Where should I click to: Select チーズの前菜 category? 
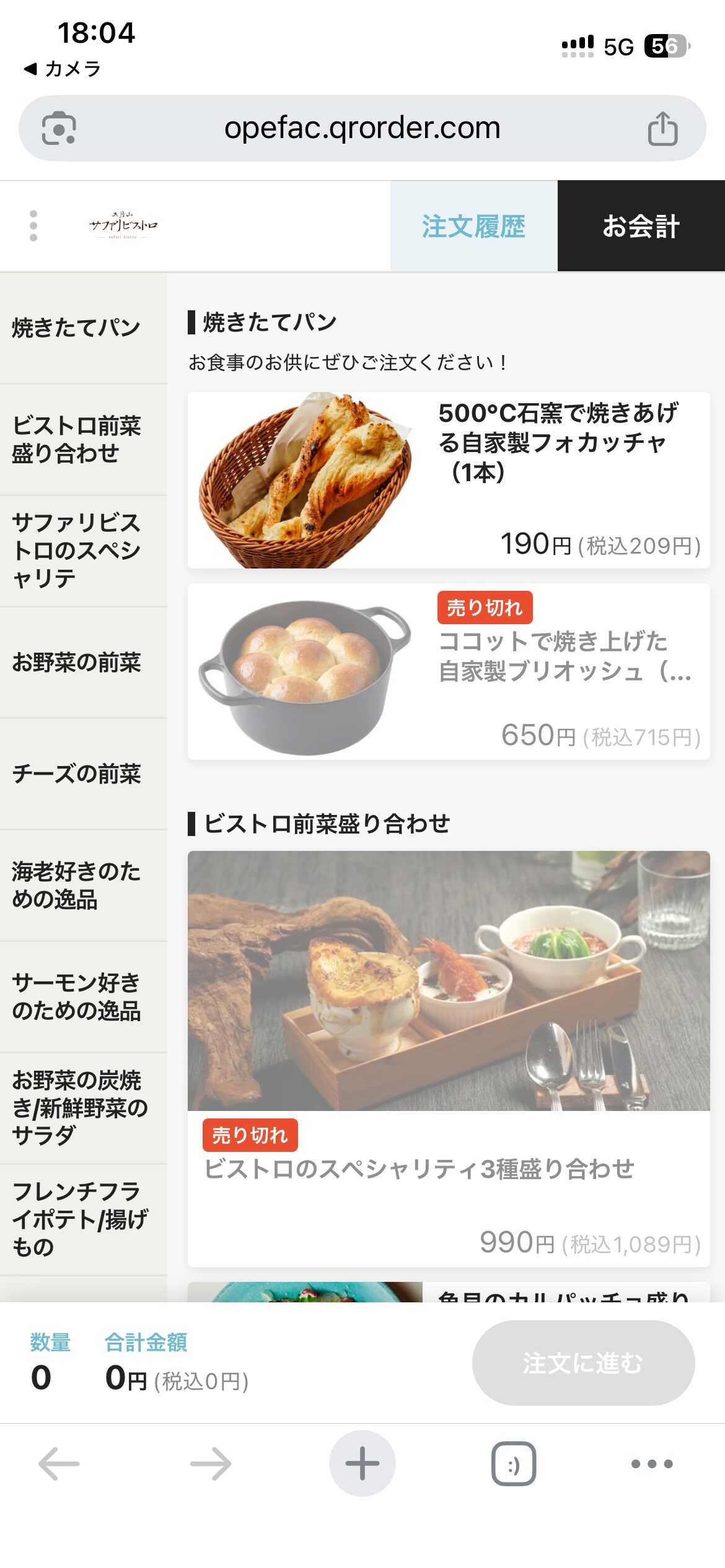(77, 774)
